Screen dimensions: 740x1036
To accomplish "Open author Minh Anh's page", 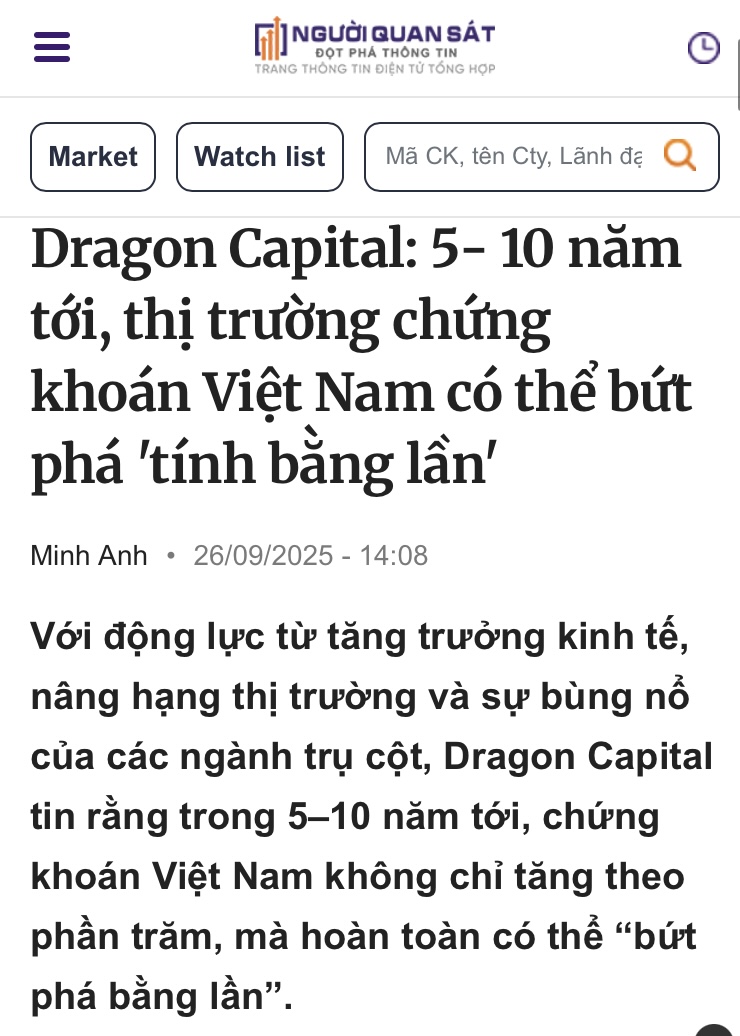I will click(89, 555).
